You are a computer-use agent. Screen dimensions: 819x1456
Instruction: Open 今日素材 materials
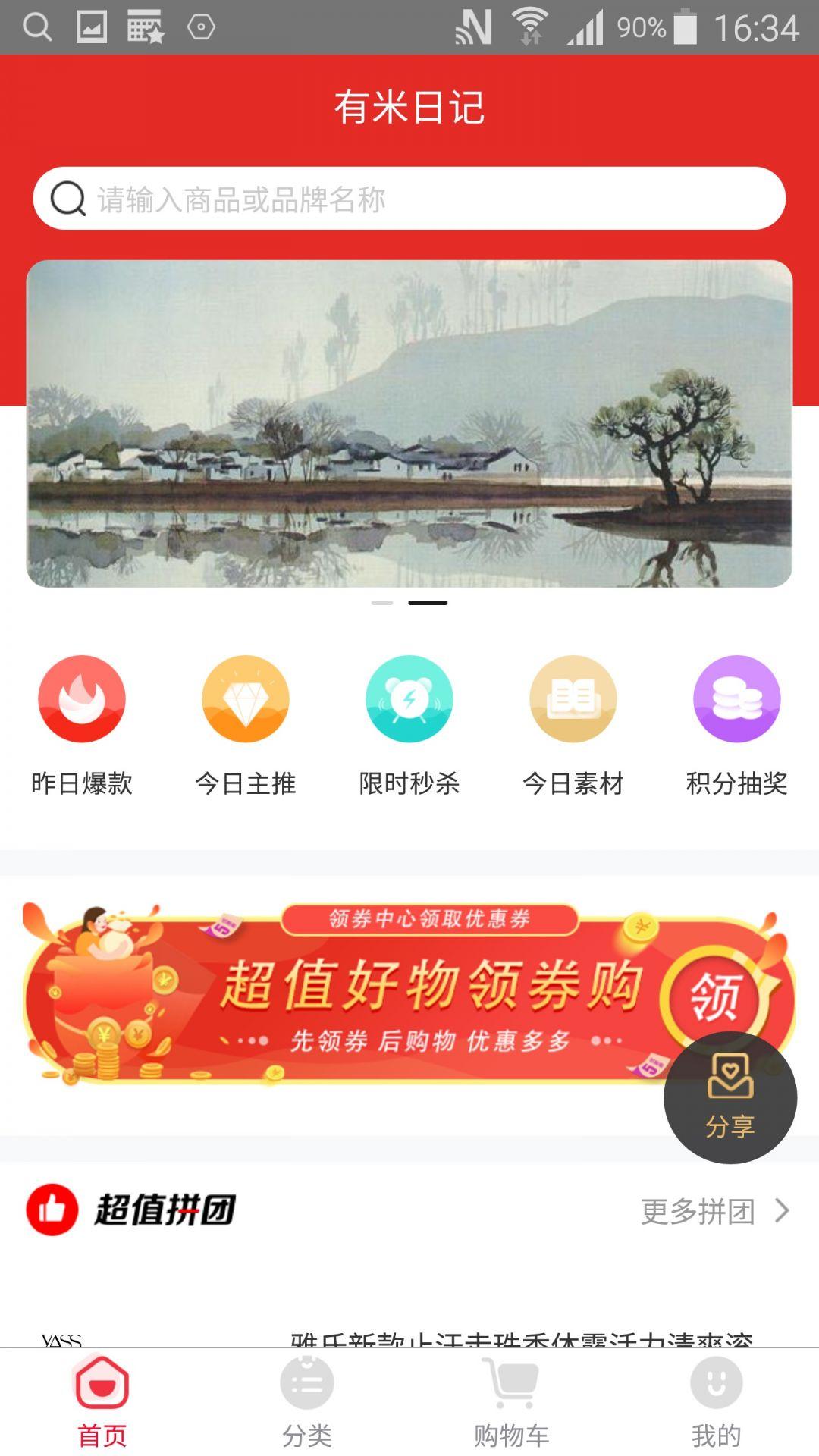point(573,724)
